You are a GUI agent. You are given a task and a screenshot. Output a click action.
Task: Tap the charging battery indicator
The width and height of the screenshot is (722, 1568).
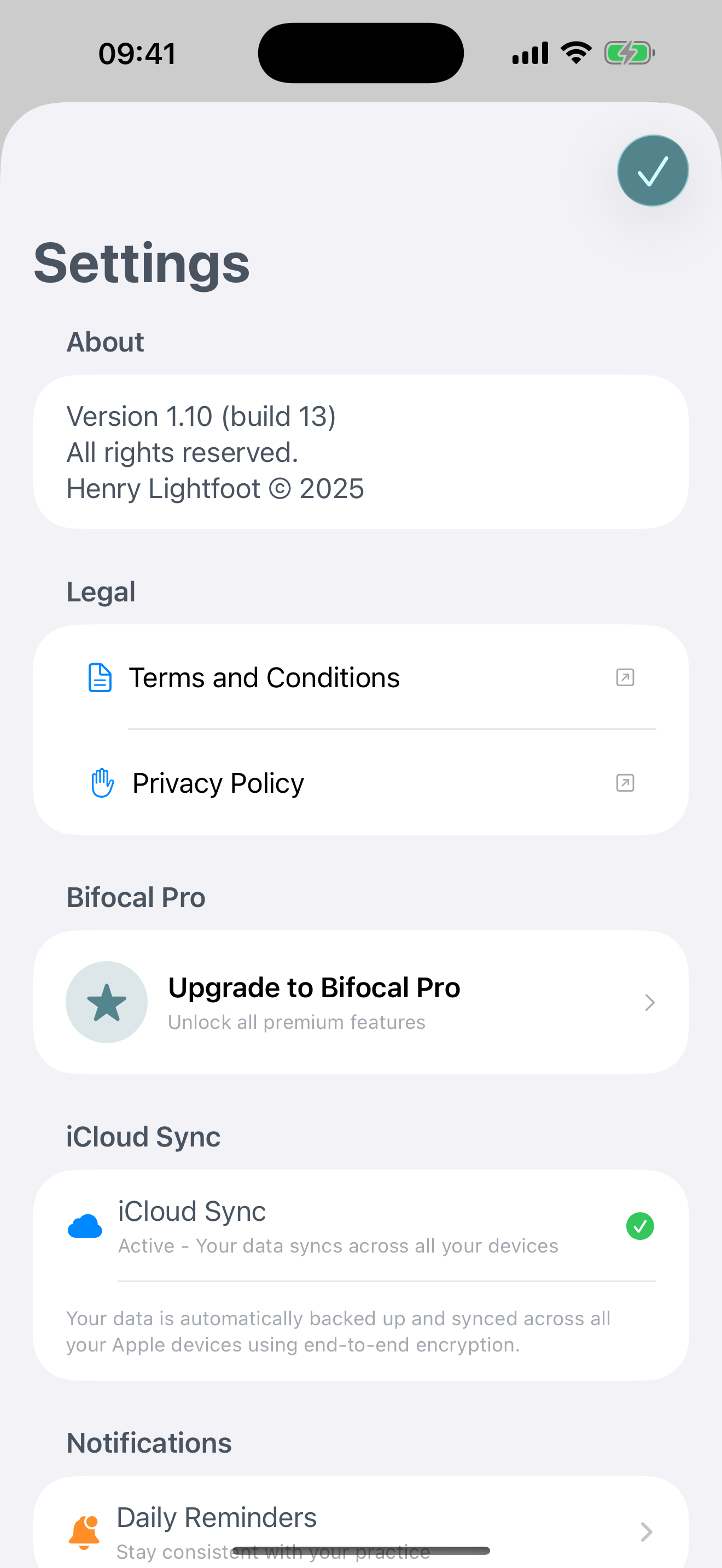coord(630,52)
